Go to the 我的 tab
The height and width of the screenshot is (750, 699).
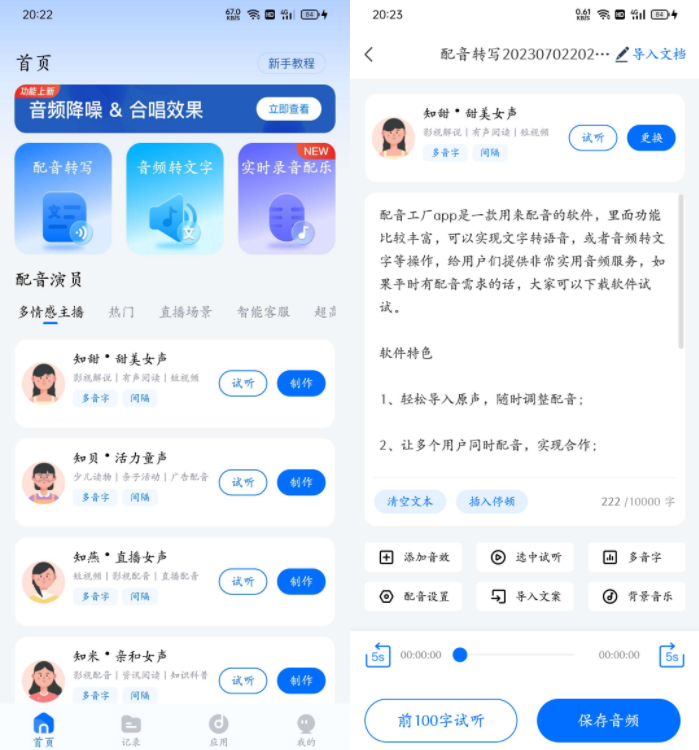(x=306, y=728)
